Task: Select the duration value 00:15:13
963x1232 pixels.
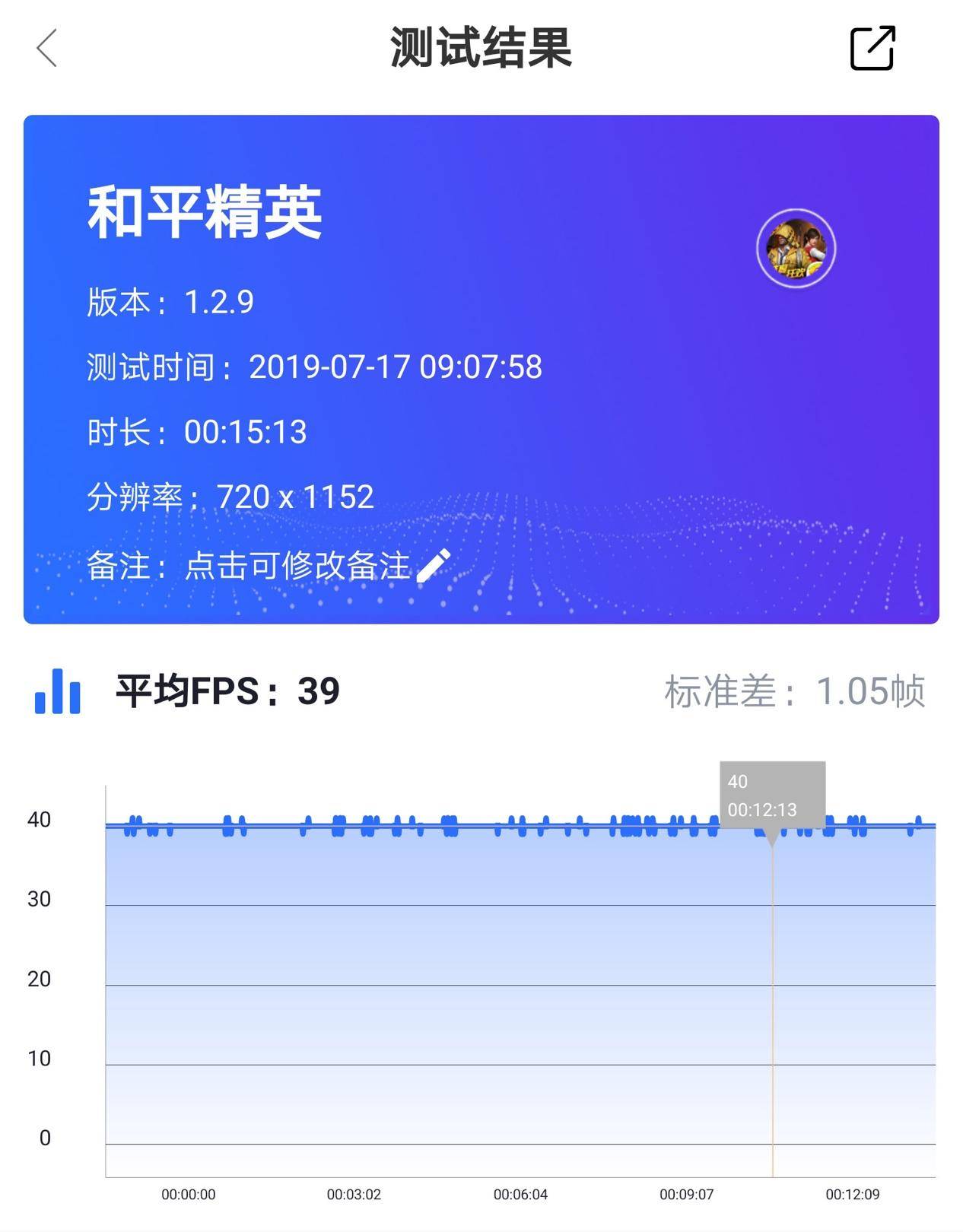Action: pos(198,431)
